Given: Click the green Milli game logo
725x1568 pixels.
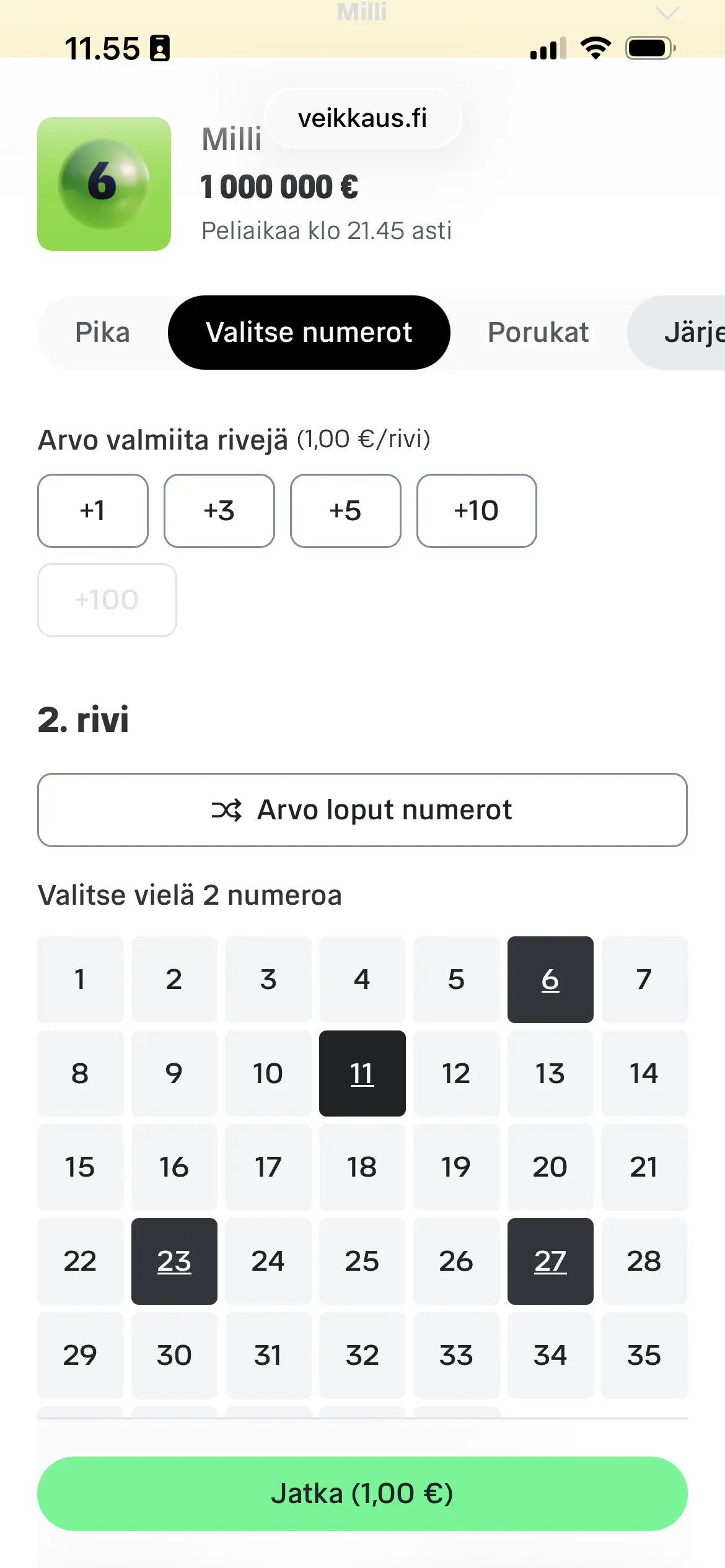Looking at the screenshot, I should [104, 185].
